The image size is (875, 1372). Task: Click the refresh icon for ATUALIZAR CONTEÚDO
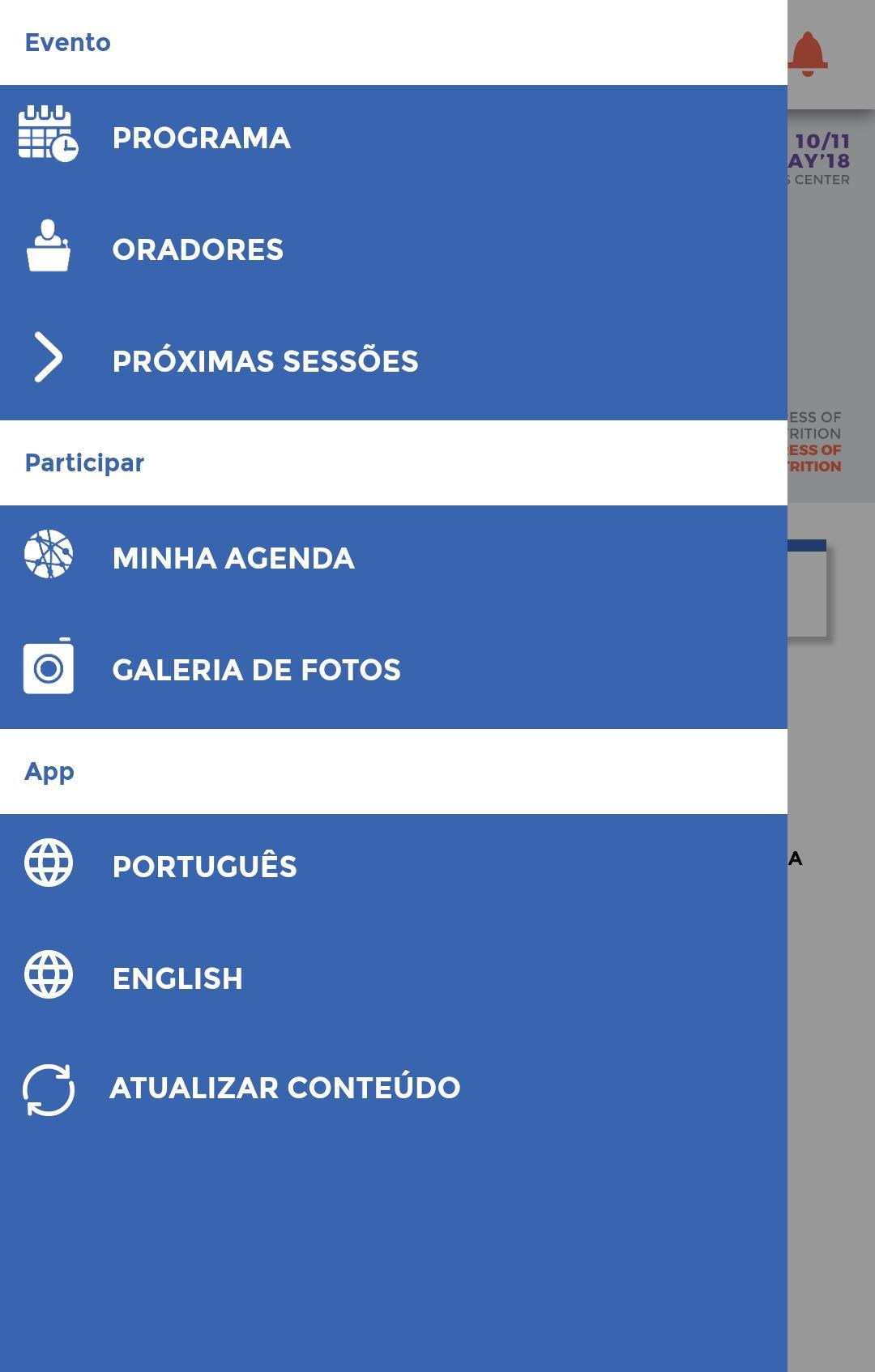point(48,1088)
